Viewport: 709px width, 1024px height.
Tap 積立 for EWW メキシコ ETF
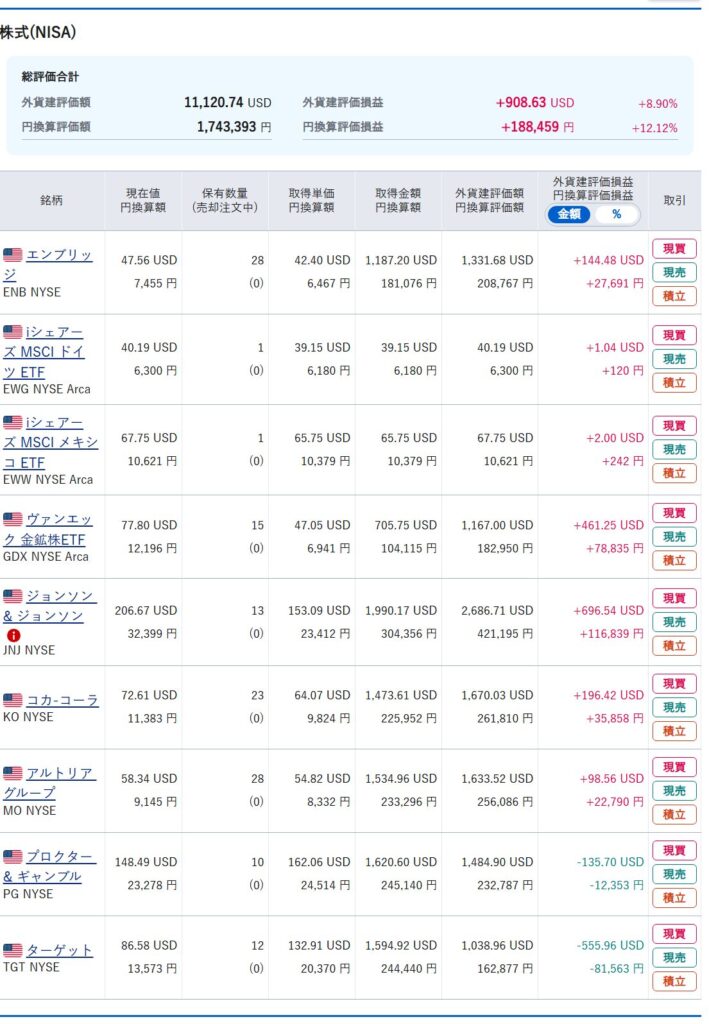coord(674,473)
